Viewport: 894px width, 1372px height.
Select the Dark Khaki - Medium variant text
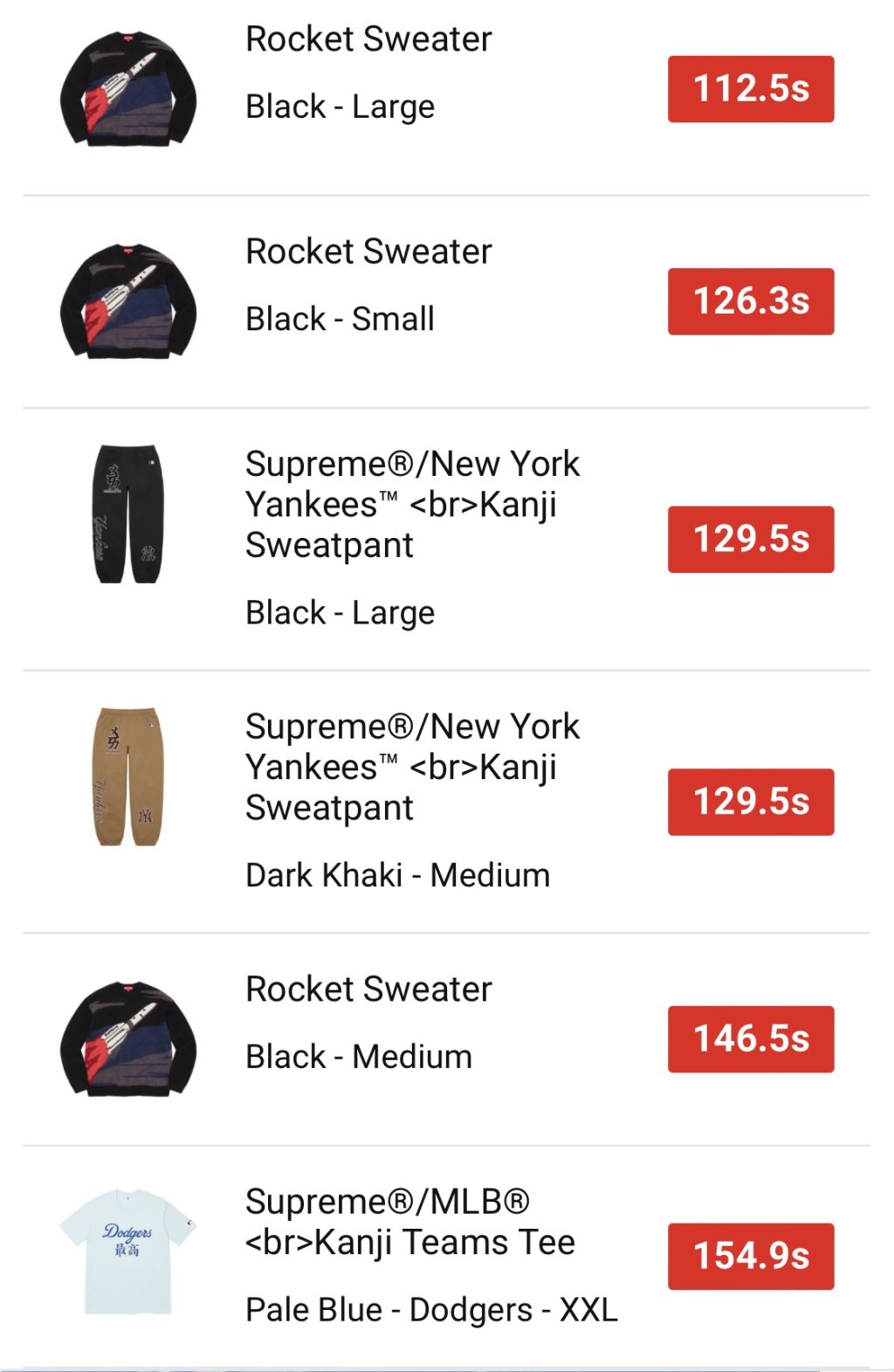(398, 873)
